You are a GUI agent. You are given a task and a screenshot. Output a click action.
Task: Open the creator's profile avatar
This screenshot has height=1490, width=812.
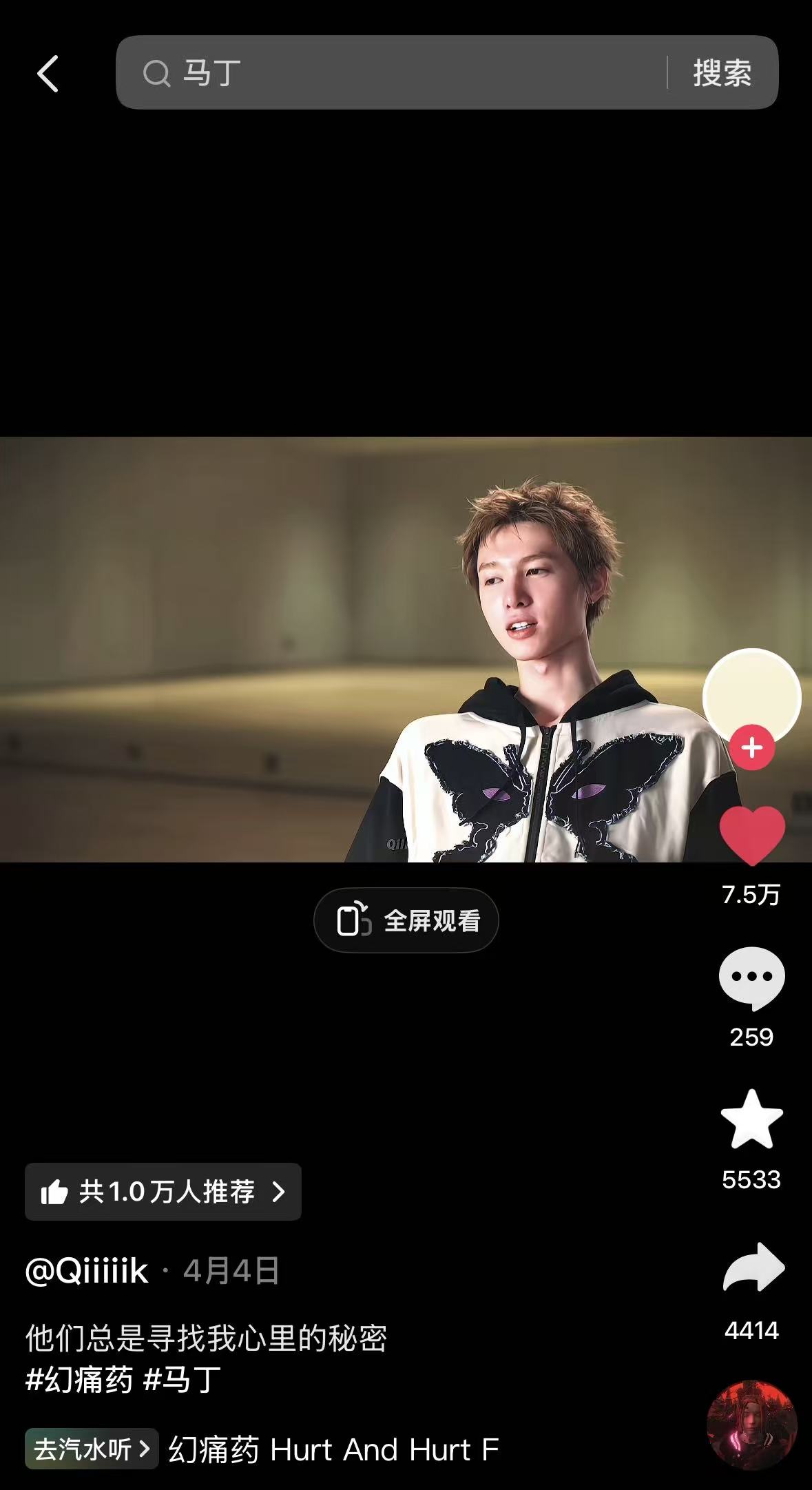pos(751,697)
